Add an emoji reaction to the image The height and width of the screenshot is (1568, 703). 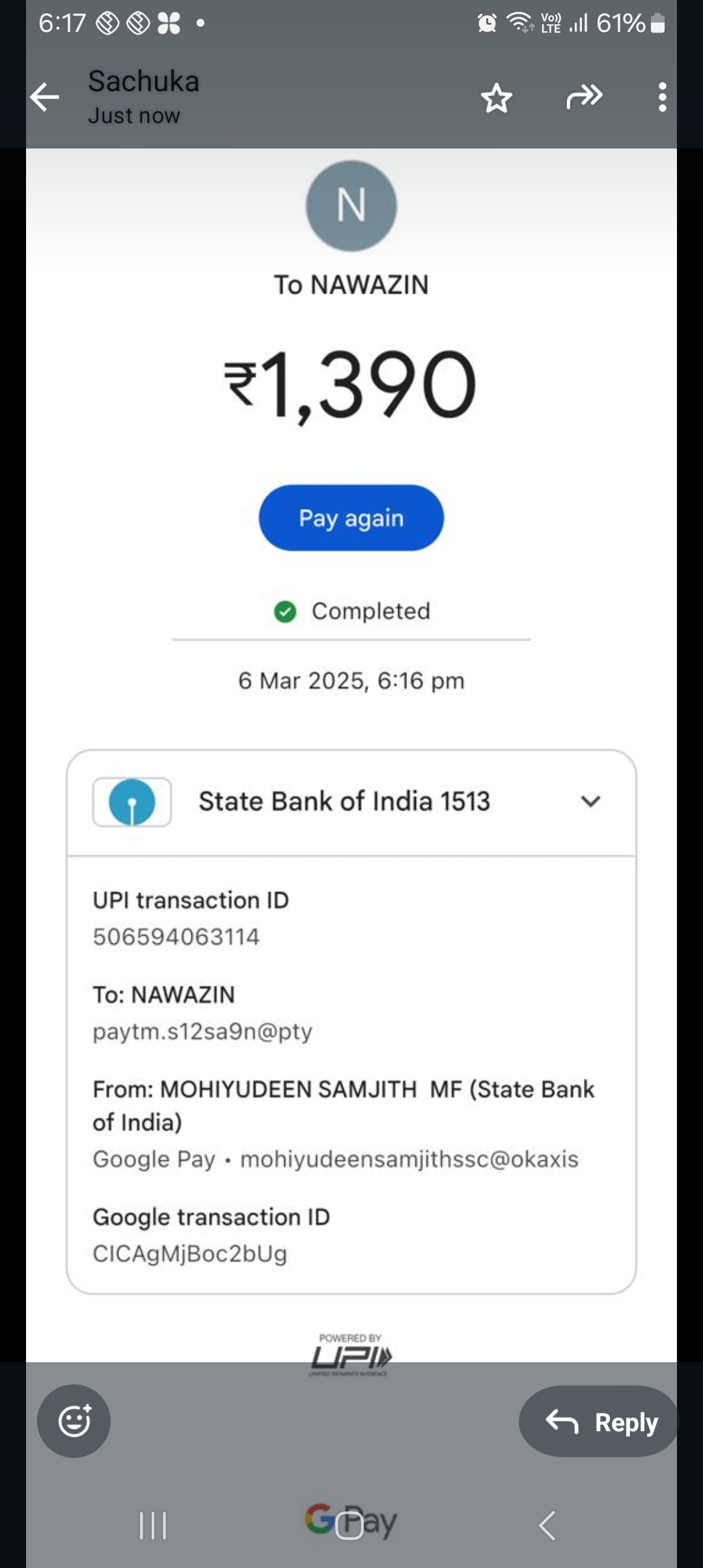click(74, 1421)
